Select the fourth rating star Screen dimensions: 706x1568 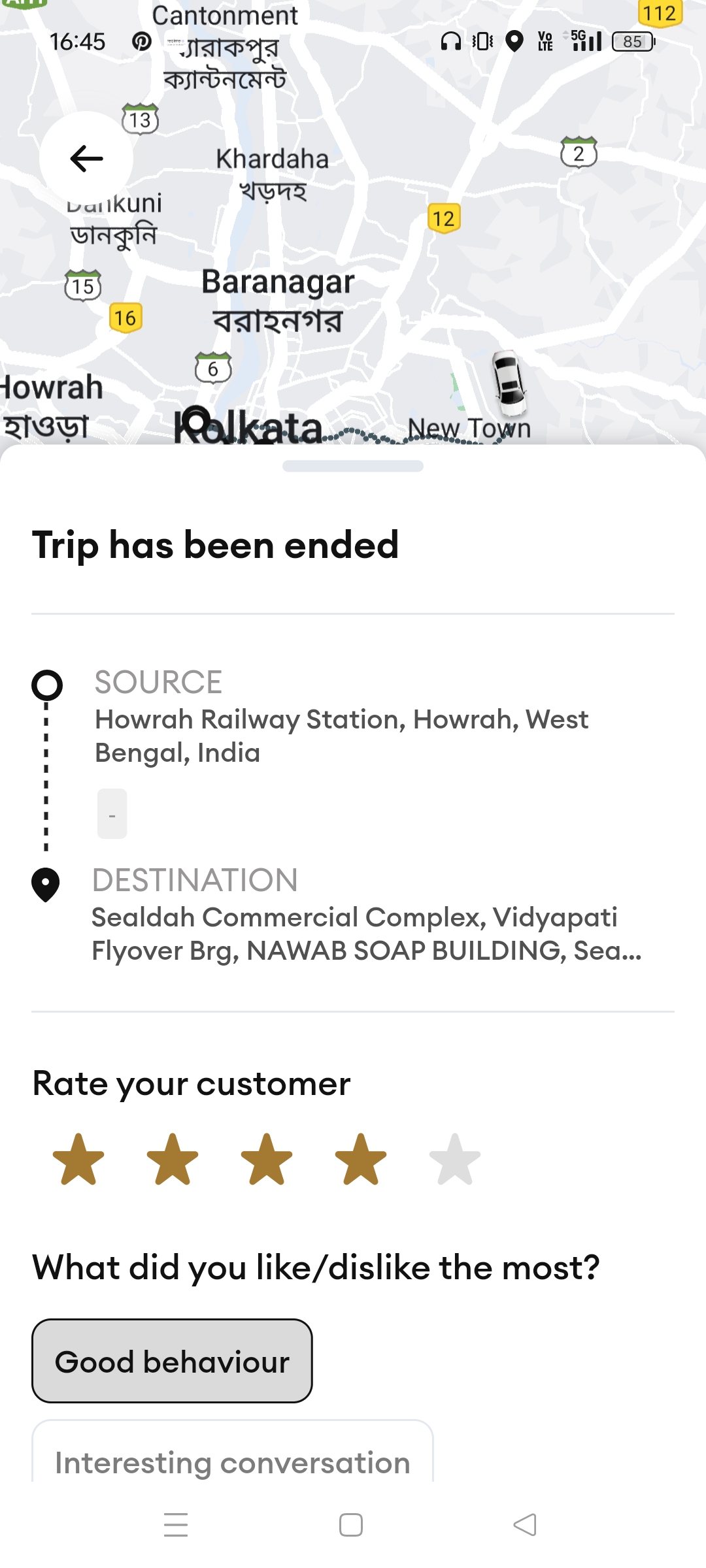361,1160
